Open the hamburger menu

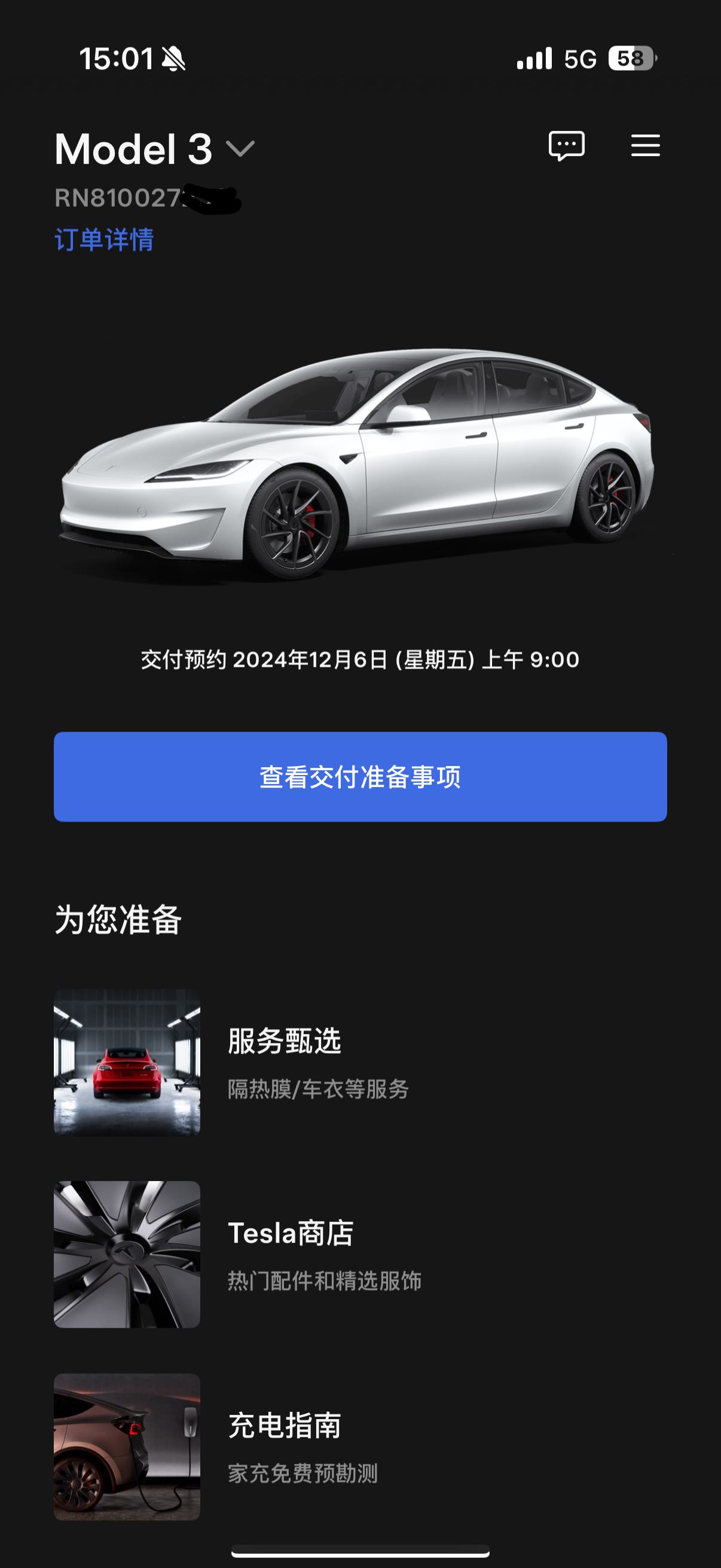click(x=645, y=146)
